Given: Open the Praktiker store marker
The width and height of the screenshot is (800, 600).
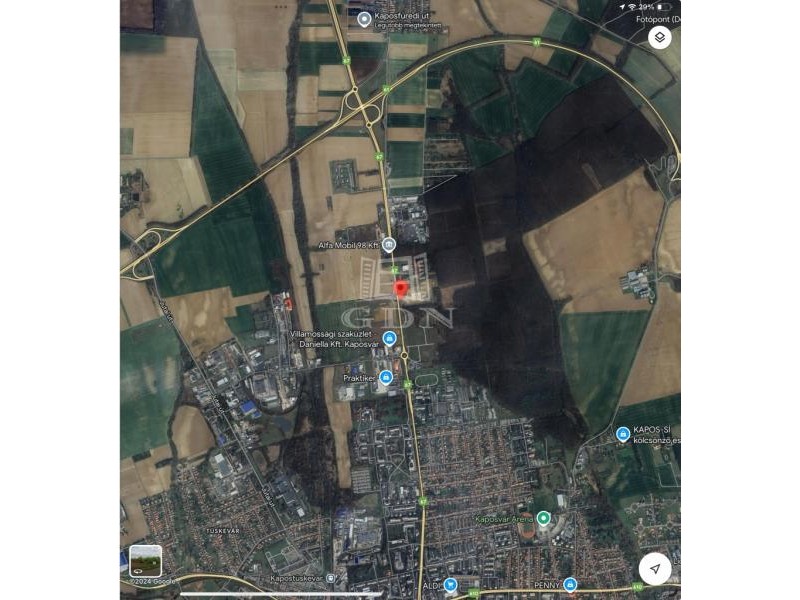Looking at the screenshot, I should (386, 377).
